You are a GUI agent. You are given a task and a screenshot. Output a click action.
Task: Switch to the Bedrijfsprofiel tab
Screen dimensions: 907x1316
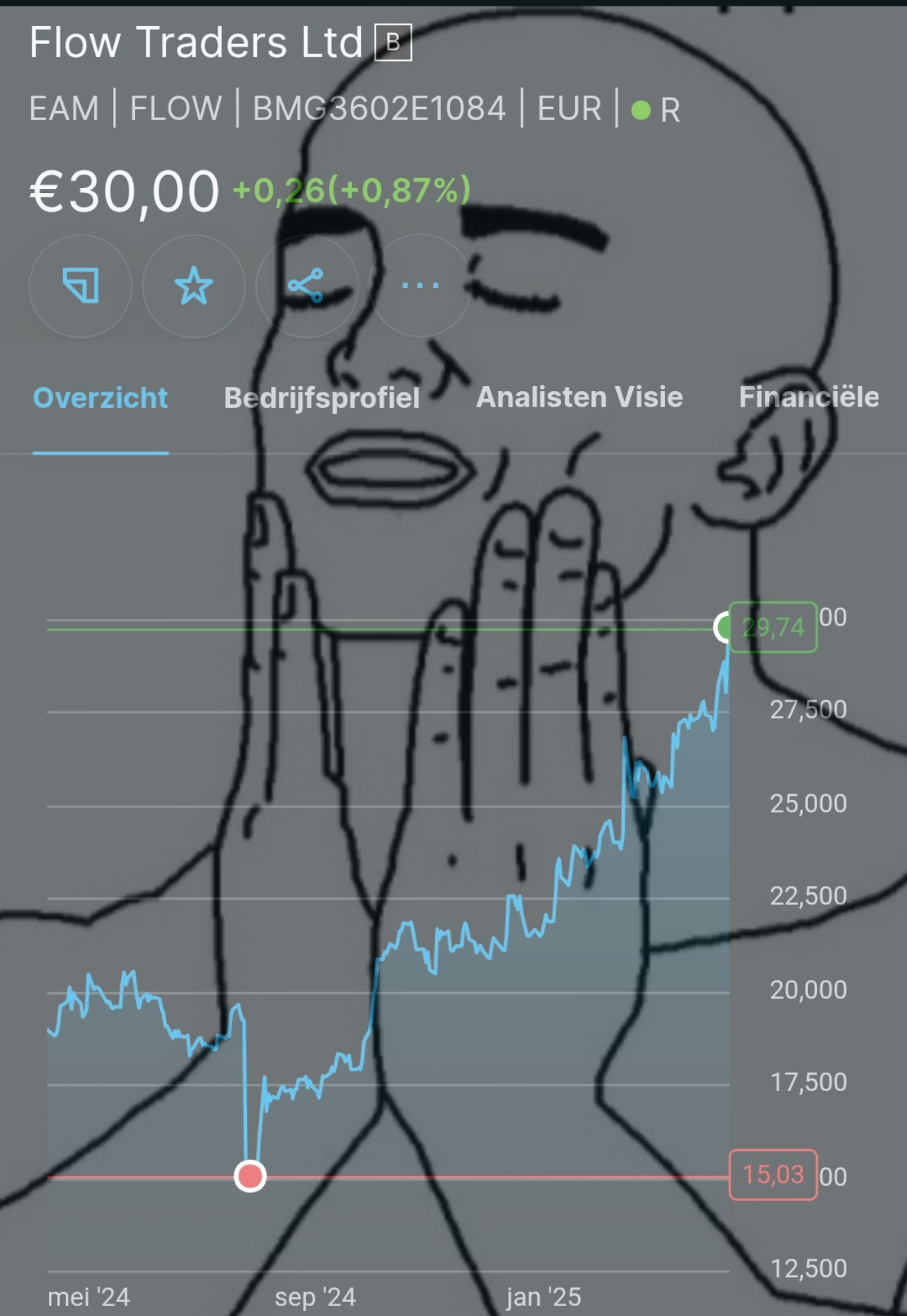pos(322,398)
